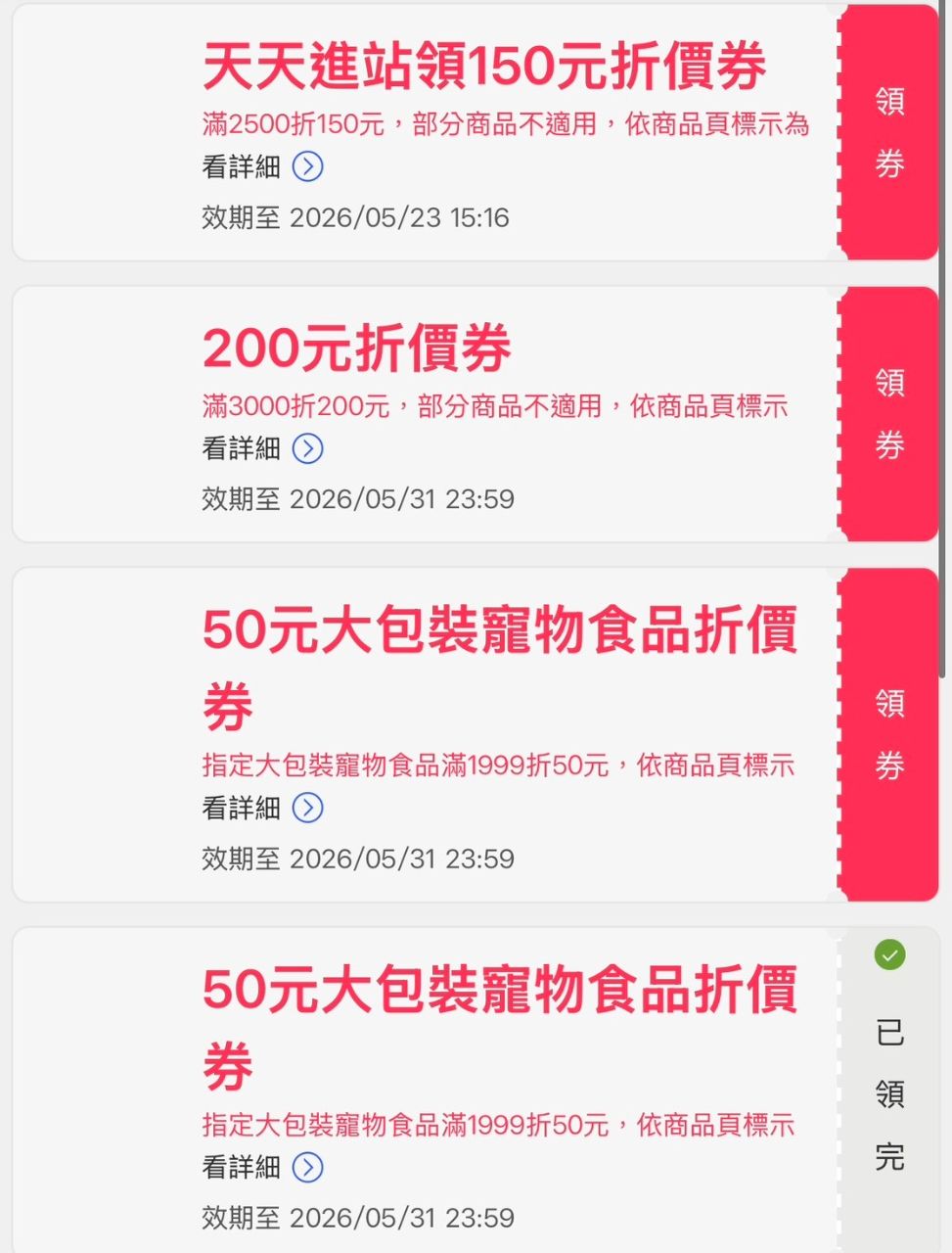Claim the 天天進站領150元折價券 coupon

[x=888, y=132]
